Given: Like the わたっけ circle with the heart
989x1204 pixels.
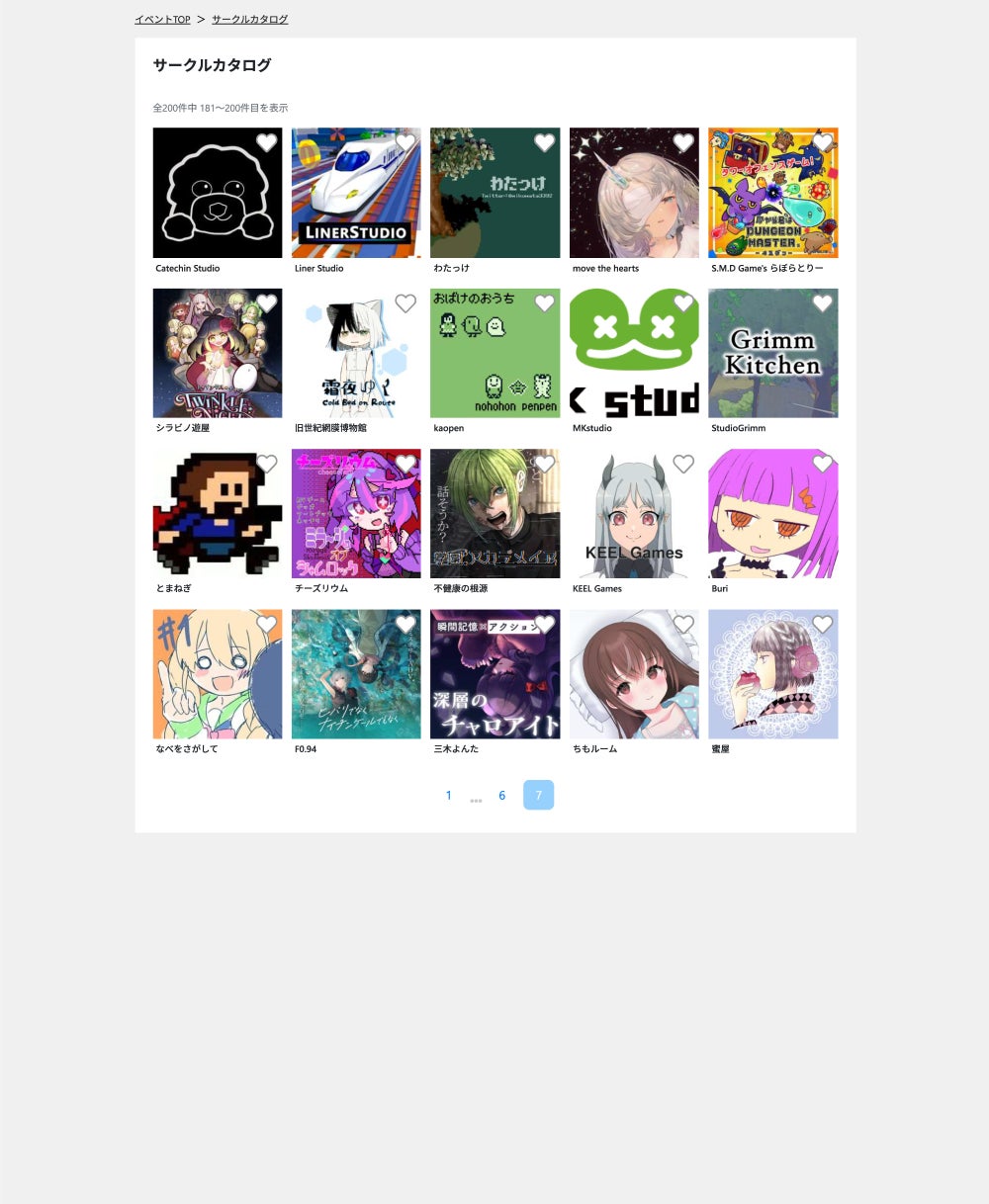Looking at the screenshot, I should coord(545,143).
